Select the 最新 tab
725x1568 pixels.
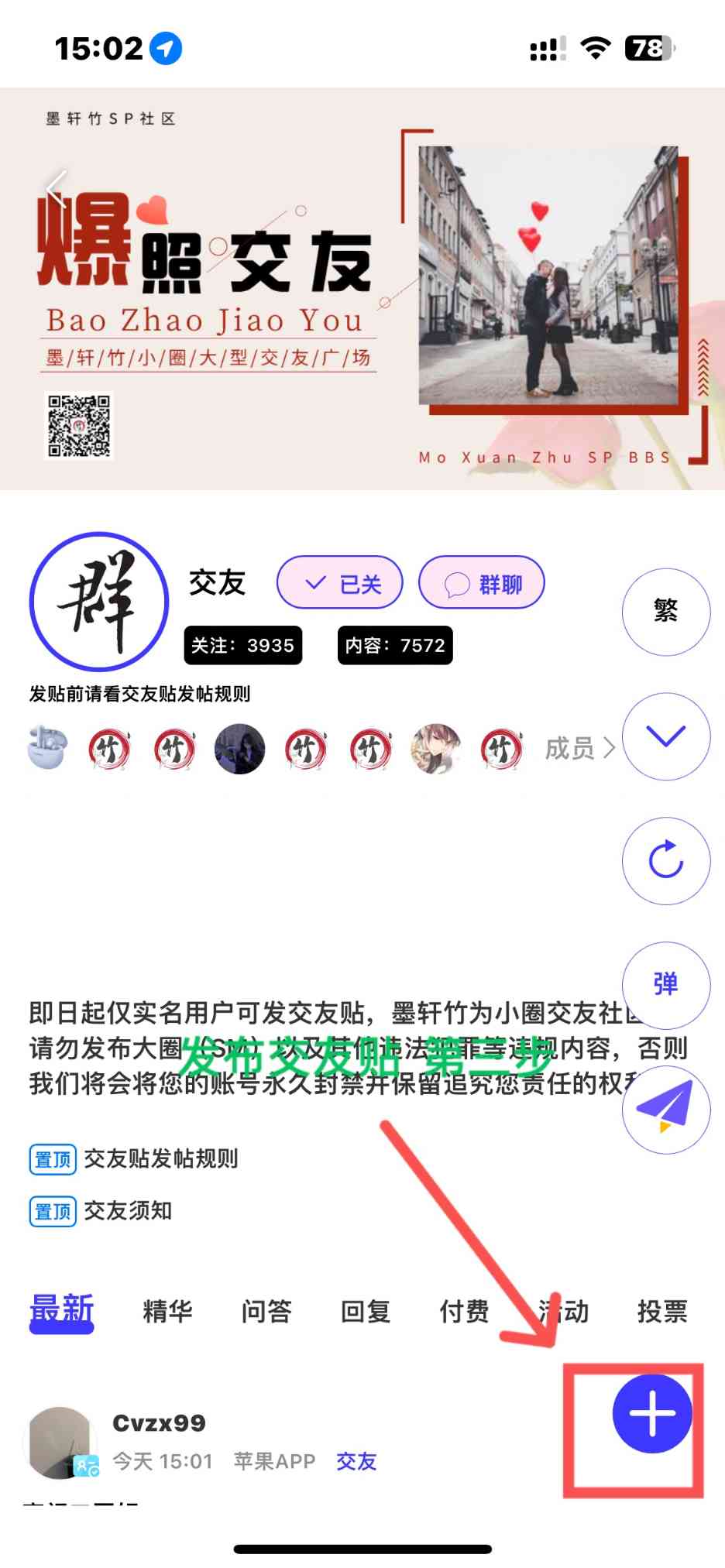62,1311
